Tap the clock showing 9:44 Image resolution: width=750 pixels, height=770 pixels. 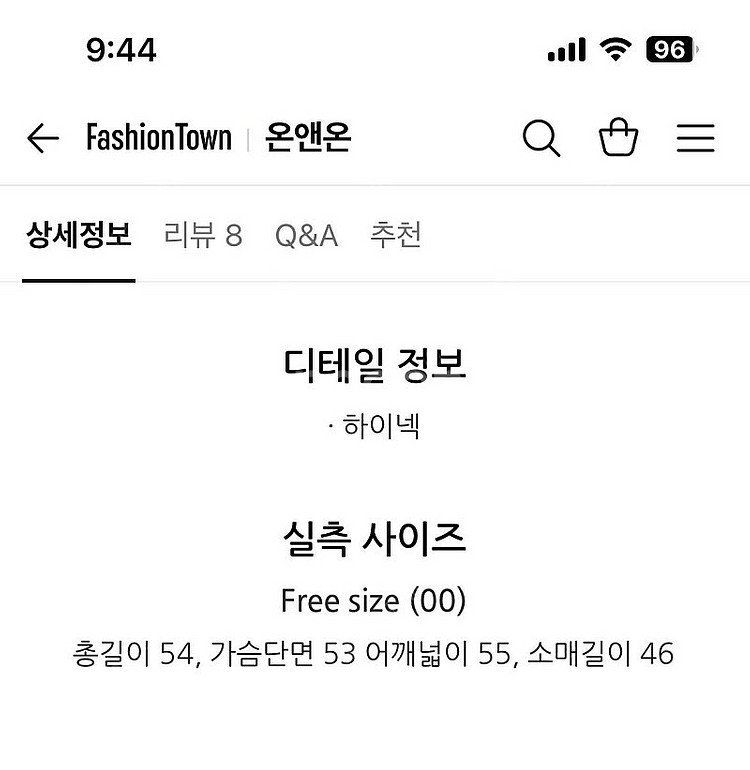pyautogui.click(x=122, y=48)
